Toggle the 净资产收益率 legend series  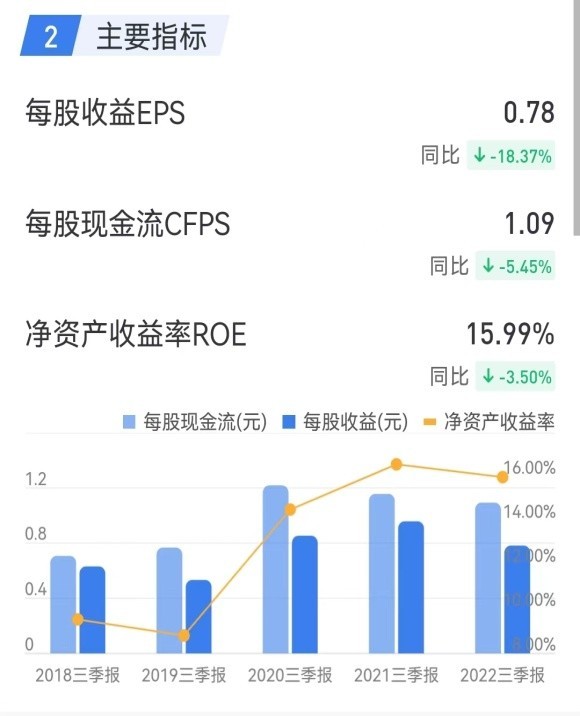(489, 421)
